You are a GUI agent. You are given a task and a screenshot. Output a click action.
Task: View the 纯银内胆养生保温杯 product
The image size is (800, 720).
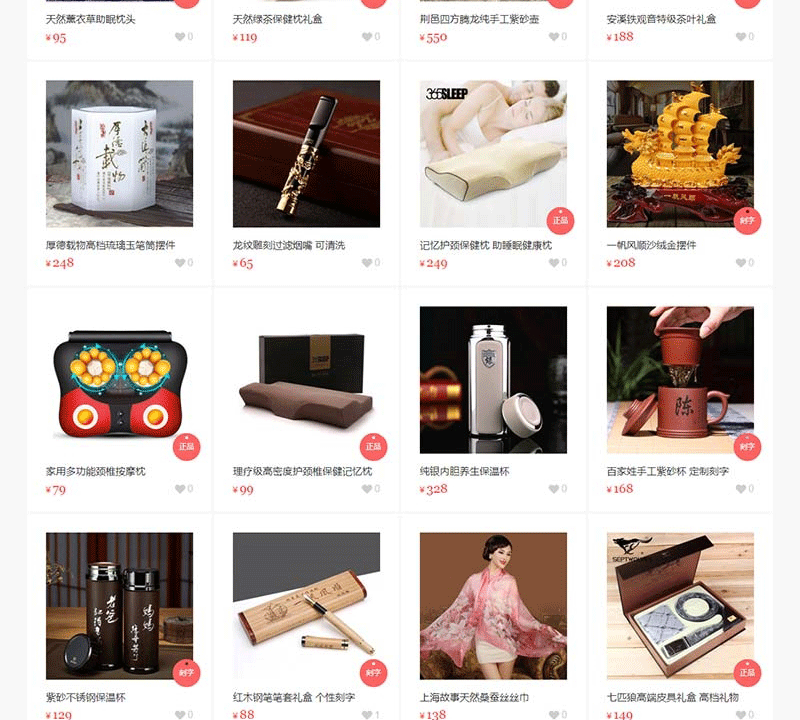(x=493, y=380)
